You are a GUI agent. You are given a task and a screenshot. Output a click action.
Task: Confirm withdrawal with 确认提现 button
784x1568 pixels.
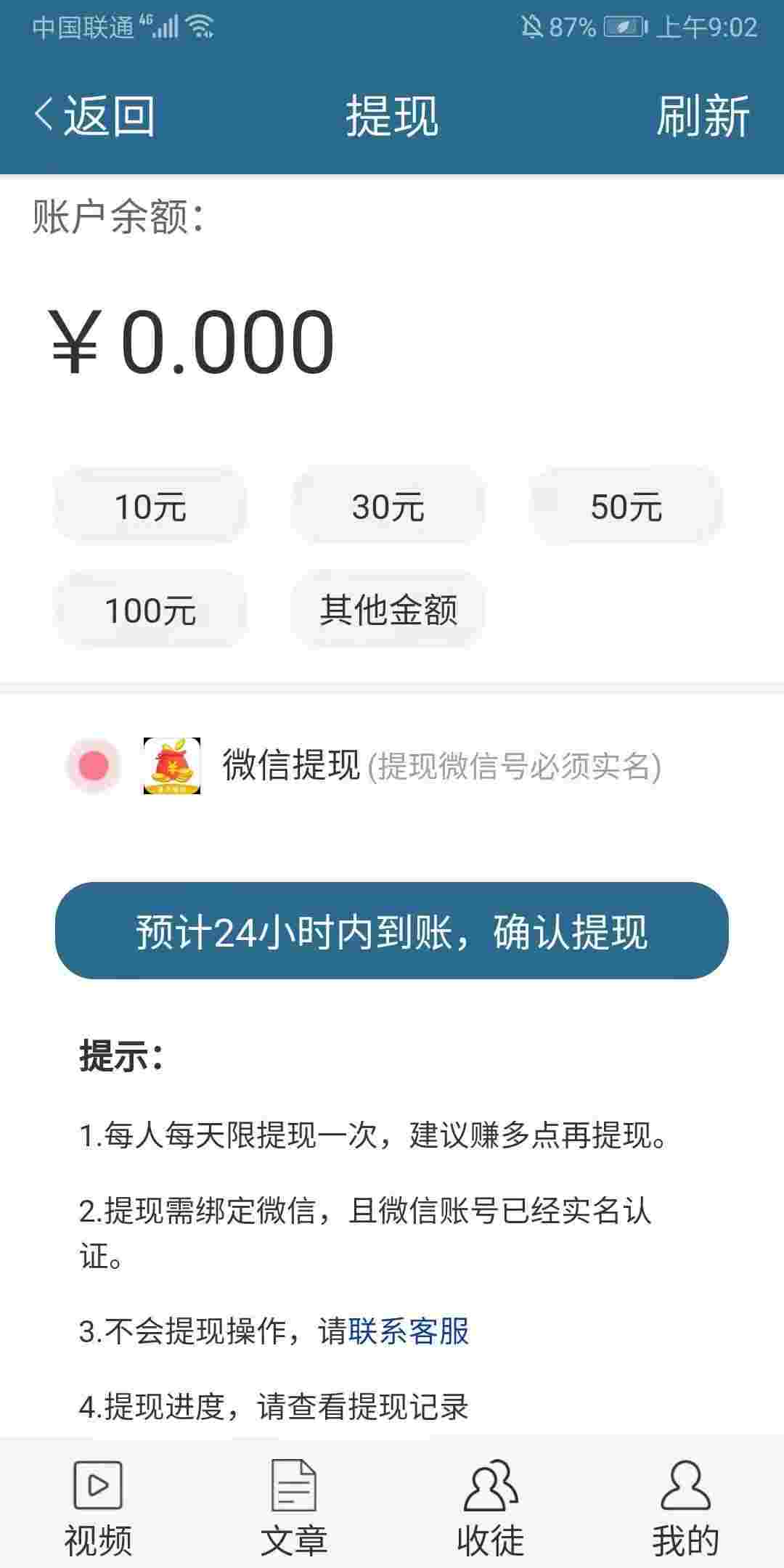(392, 931)
